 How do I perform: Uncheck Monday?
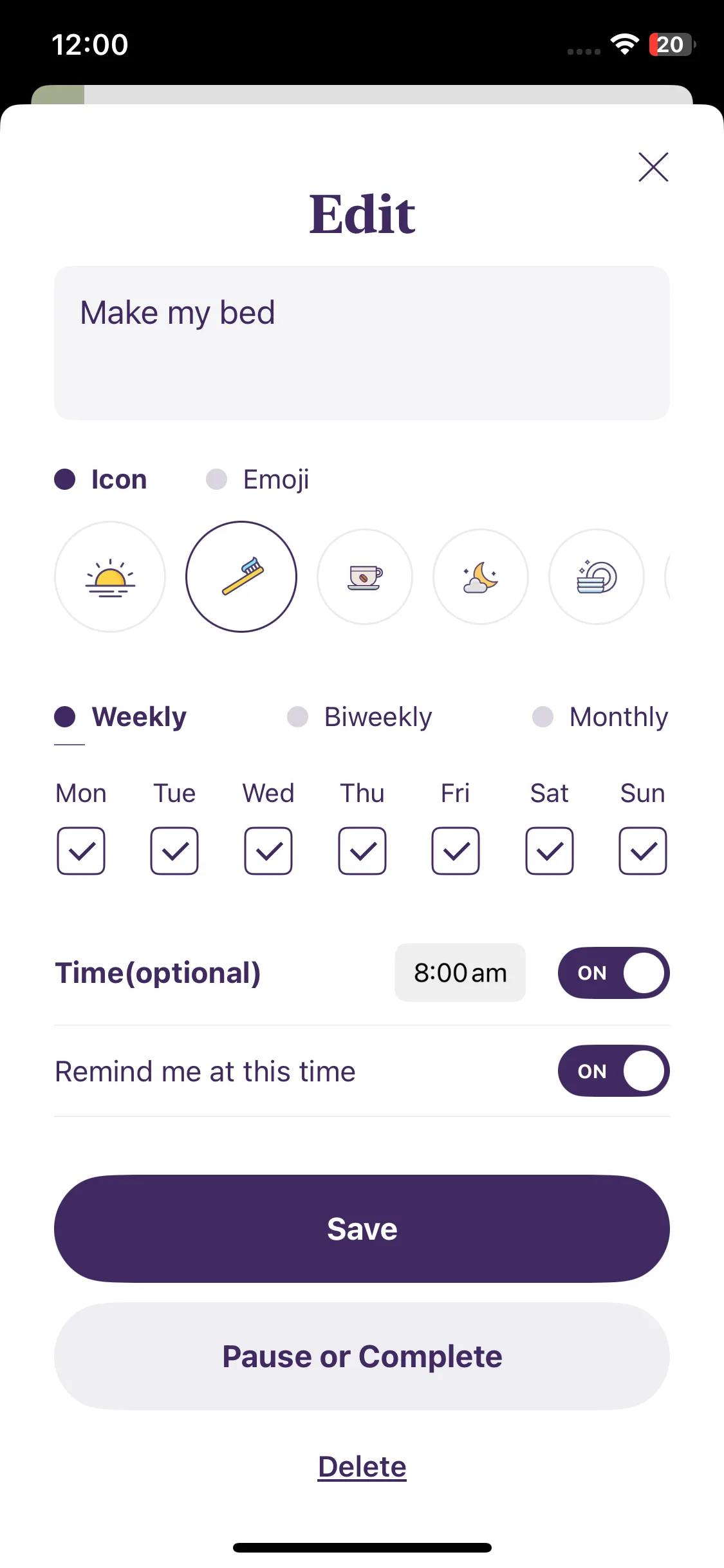[x=81, y=851]
